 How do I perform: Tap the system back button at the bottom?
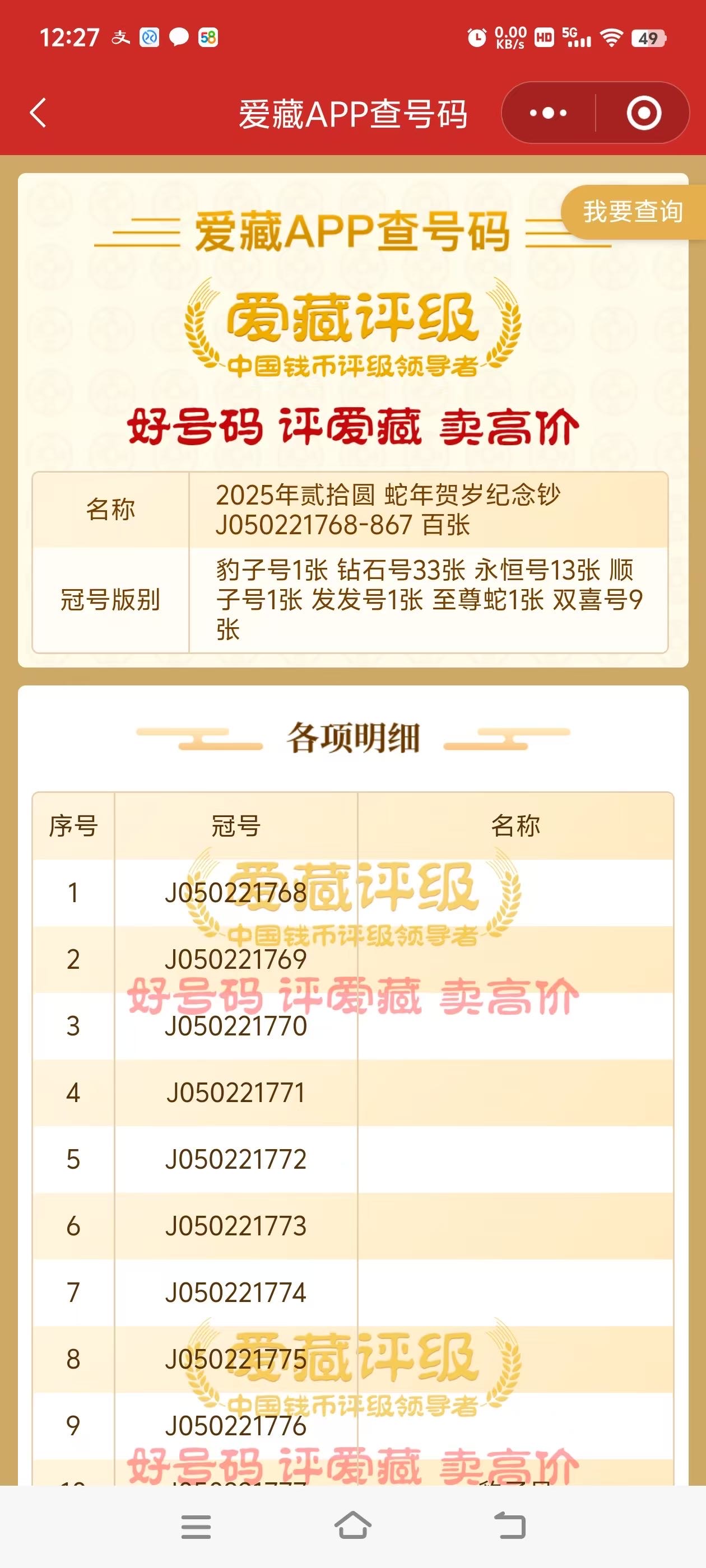509,1527
